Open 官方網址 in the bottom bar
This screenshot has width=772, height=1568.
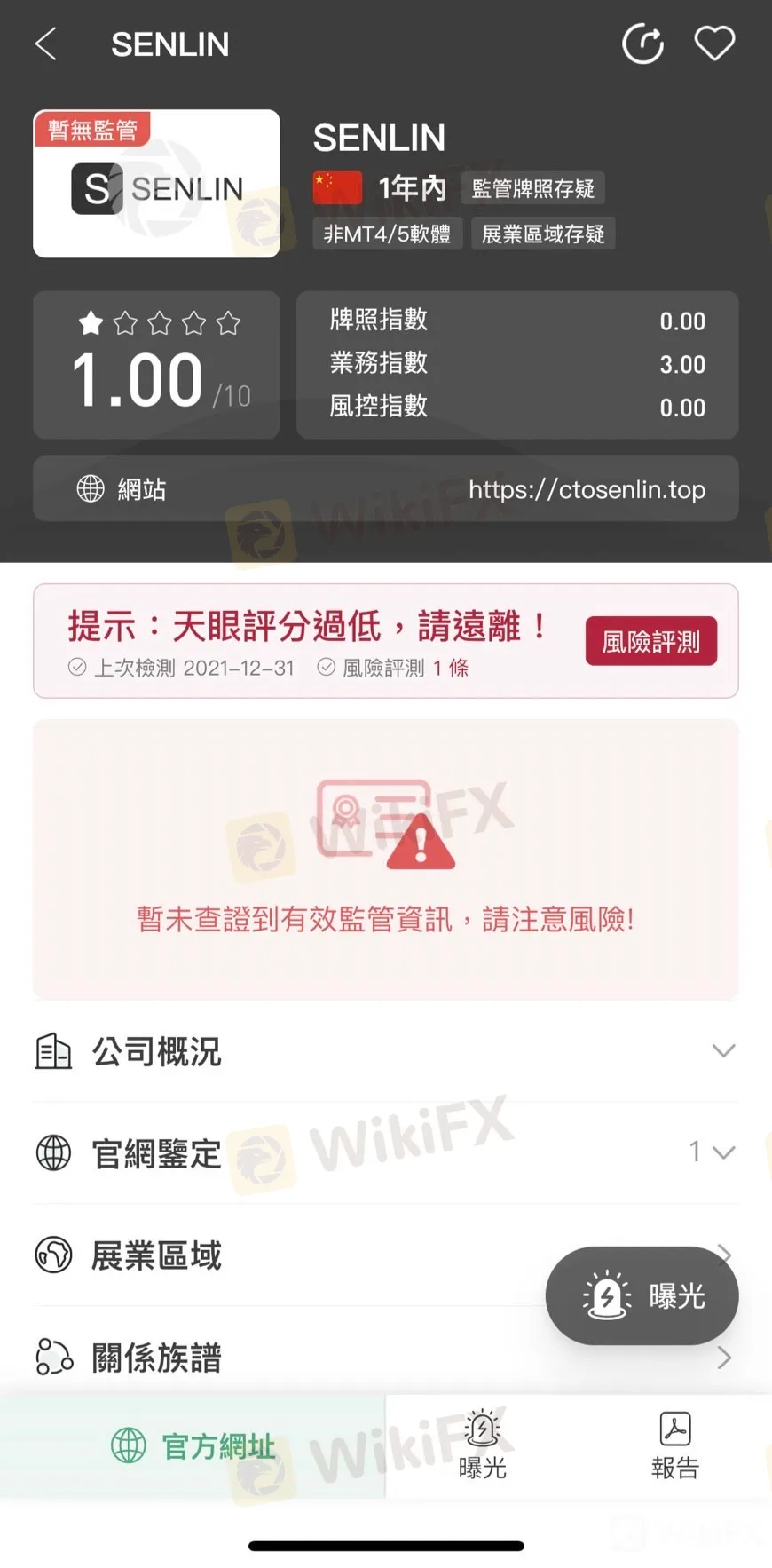point(193,1446)
